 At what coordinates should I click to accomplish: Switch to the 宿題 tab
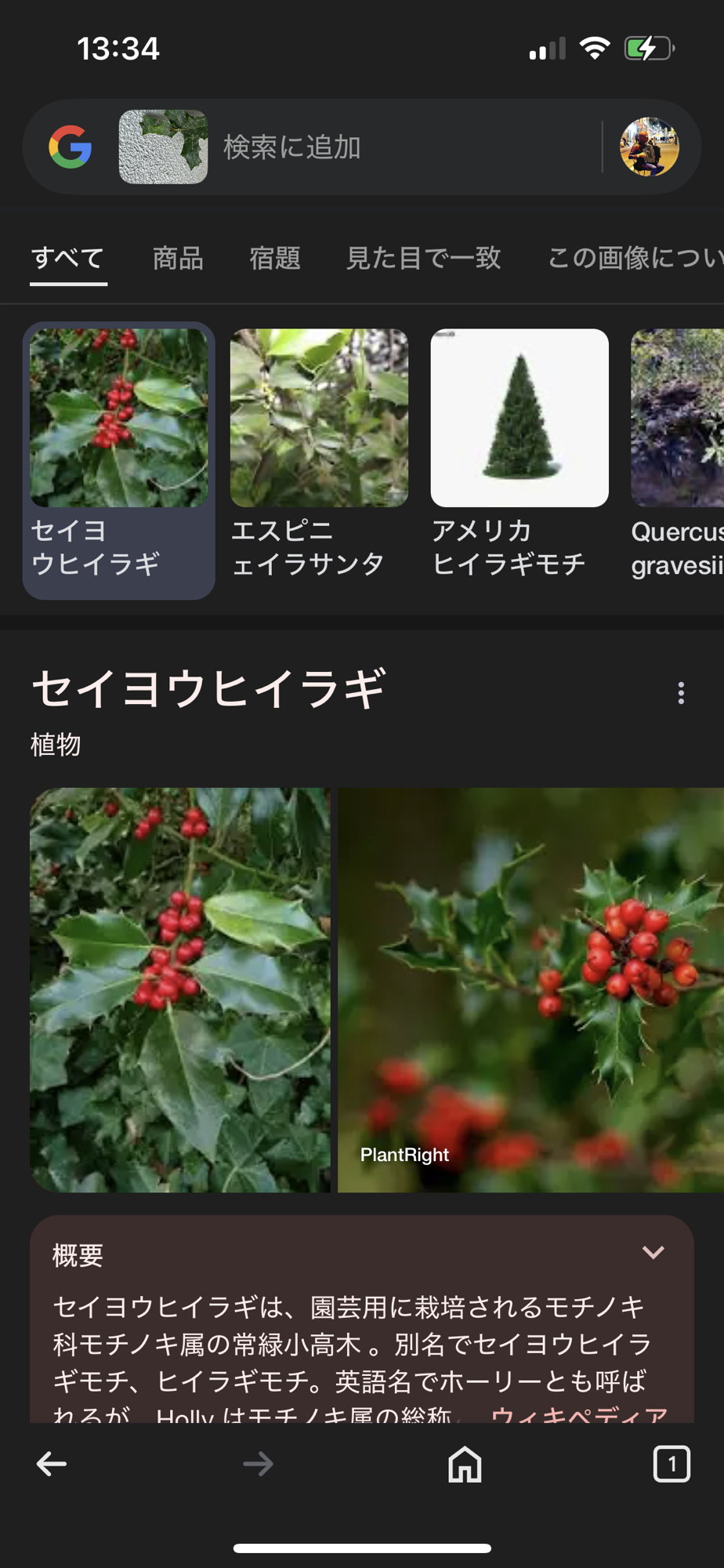coord(275,258)
